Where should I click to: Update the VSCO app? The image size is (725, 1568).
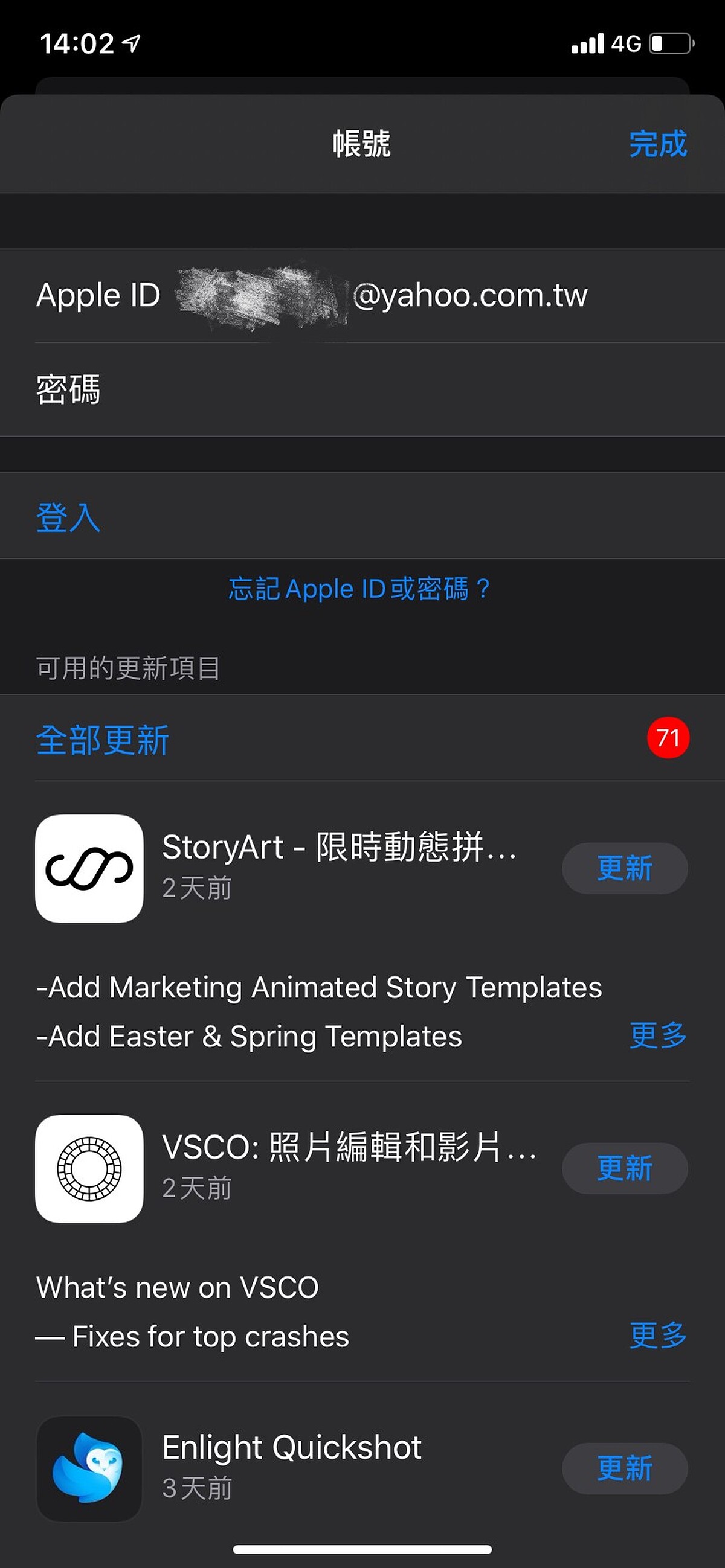[625, 1168]
